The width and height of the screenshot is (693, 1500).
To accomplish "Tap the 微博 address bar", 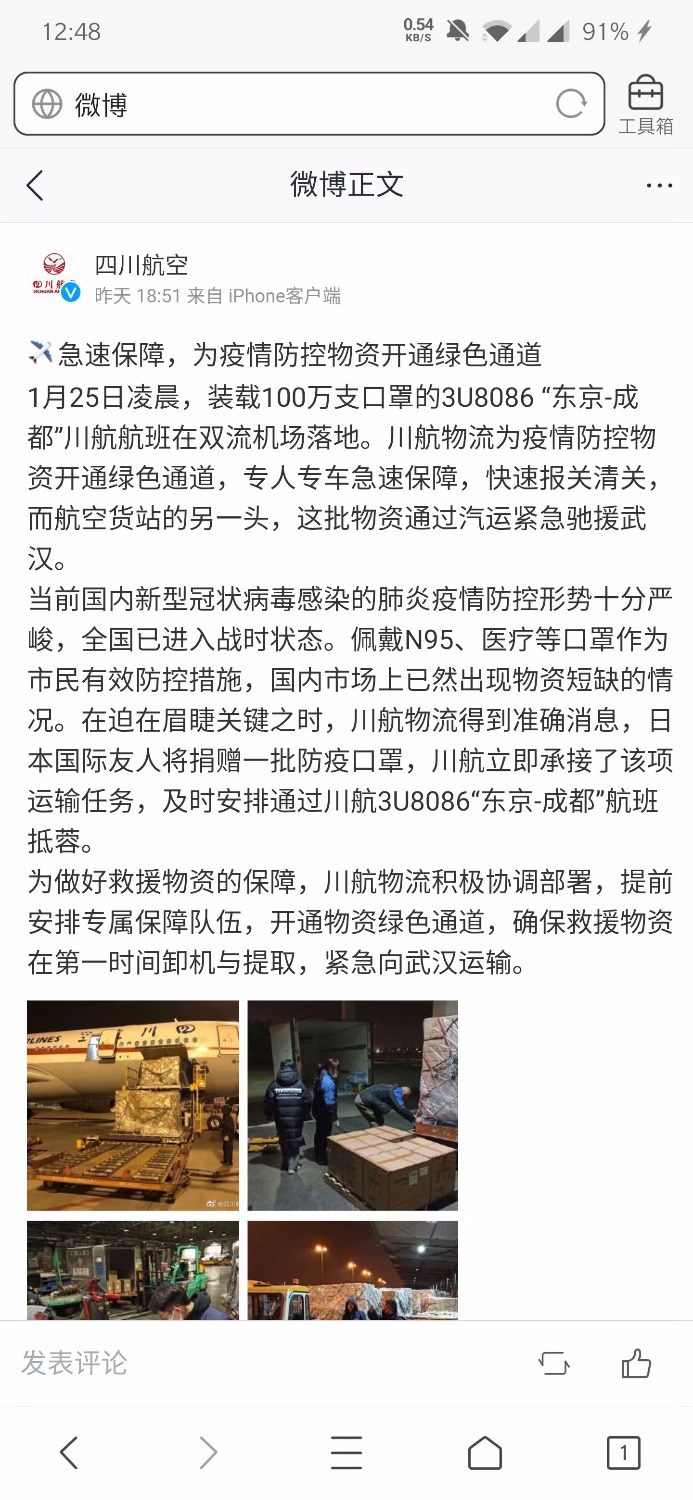I will pos(309,104).
